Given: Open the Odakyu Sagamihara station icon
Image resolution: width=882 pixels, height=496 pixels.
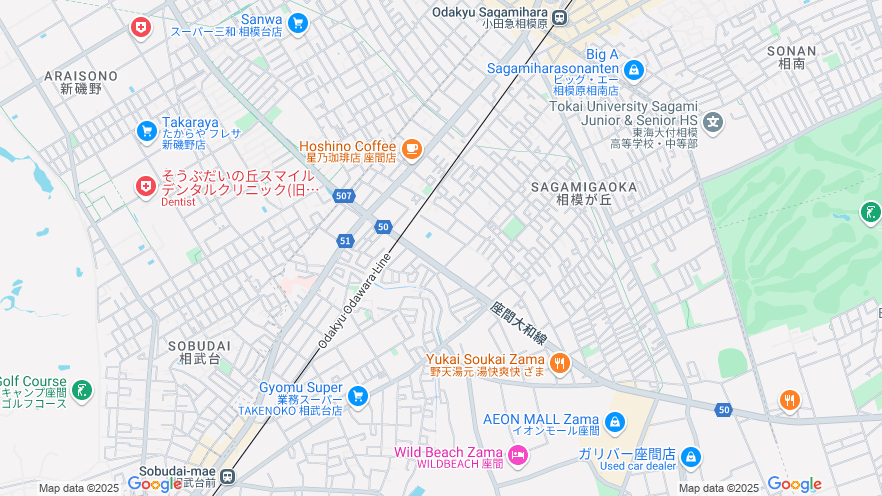Looking at the screenshot, I should pyautogui.click(x=561, y=17).
